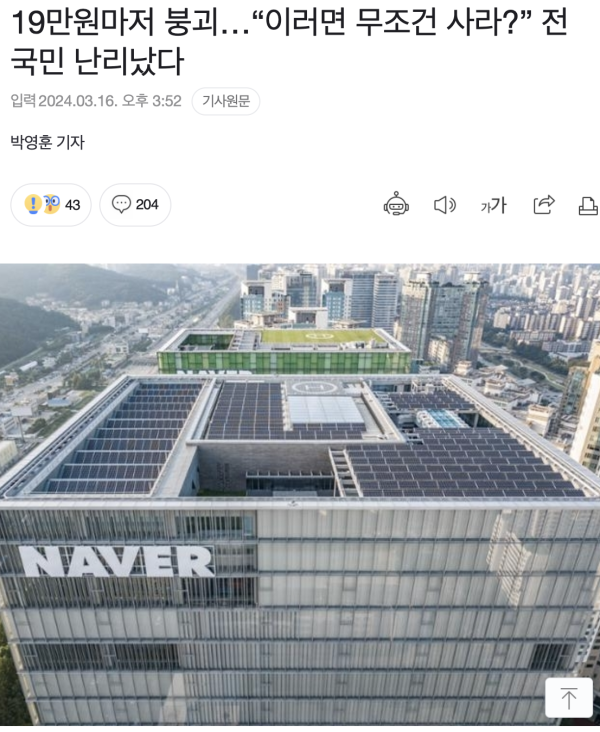Print this article
600x732 pixels.
(x=588, y=205)
